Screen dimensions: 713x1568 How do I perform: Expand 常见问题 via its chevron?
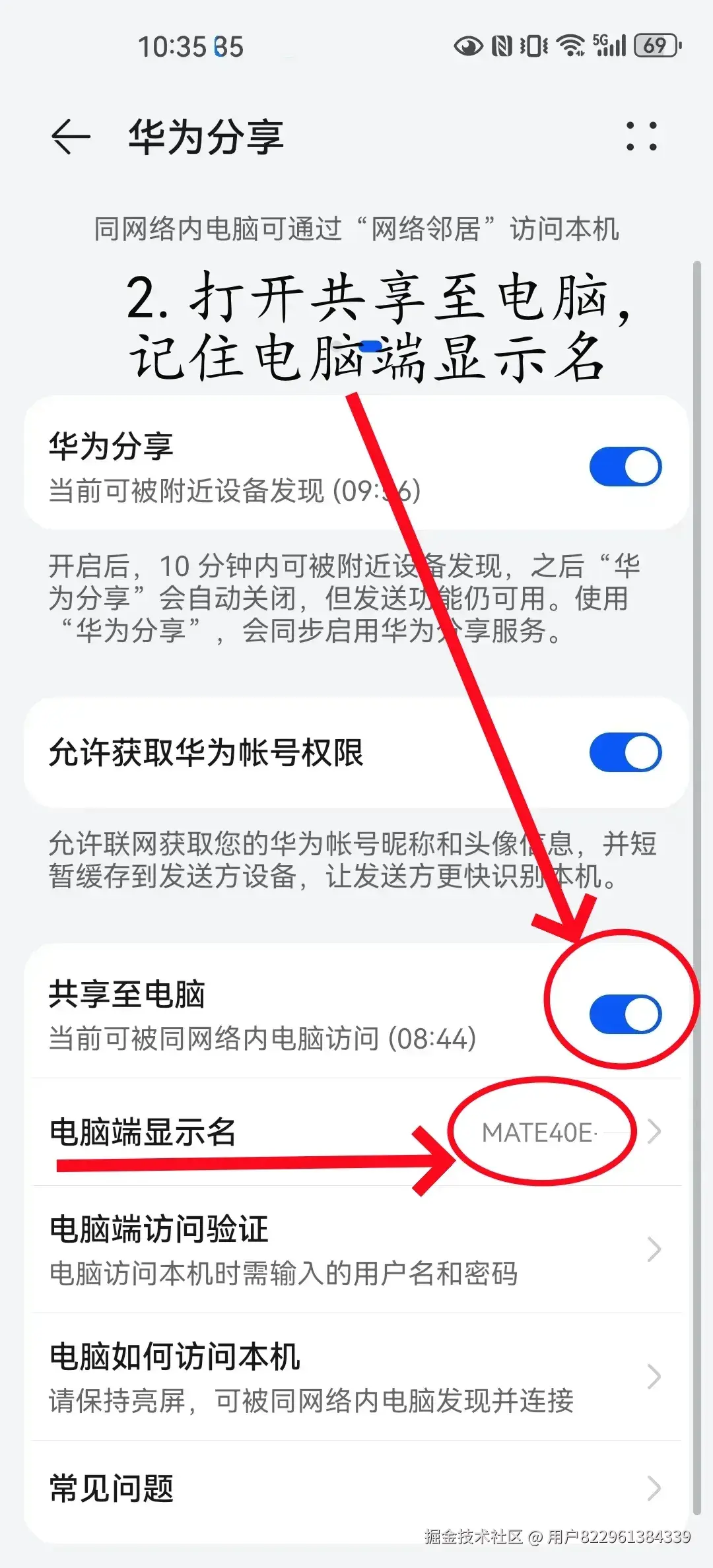coord(656,1488)
